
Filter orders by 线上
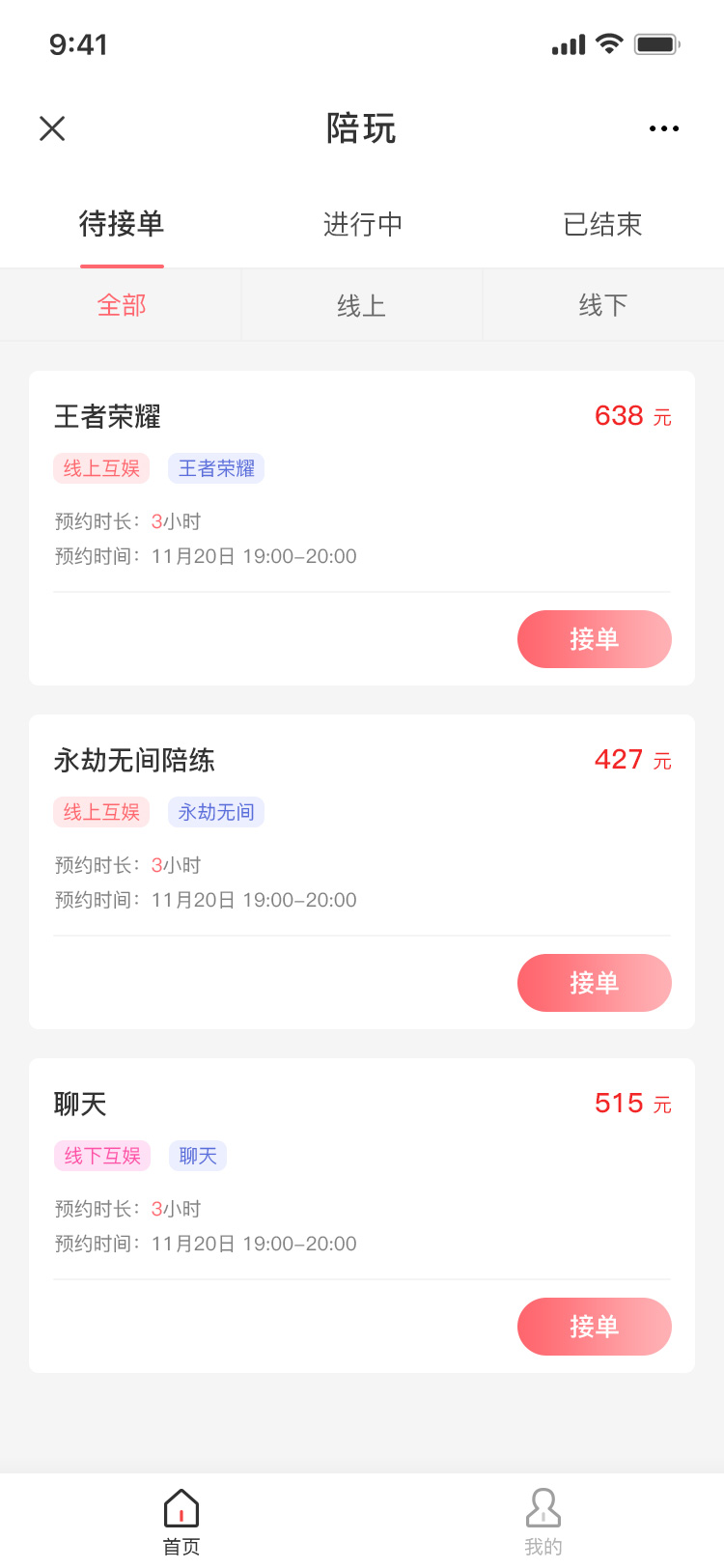(x=362, y=306)
